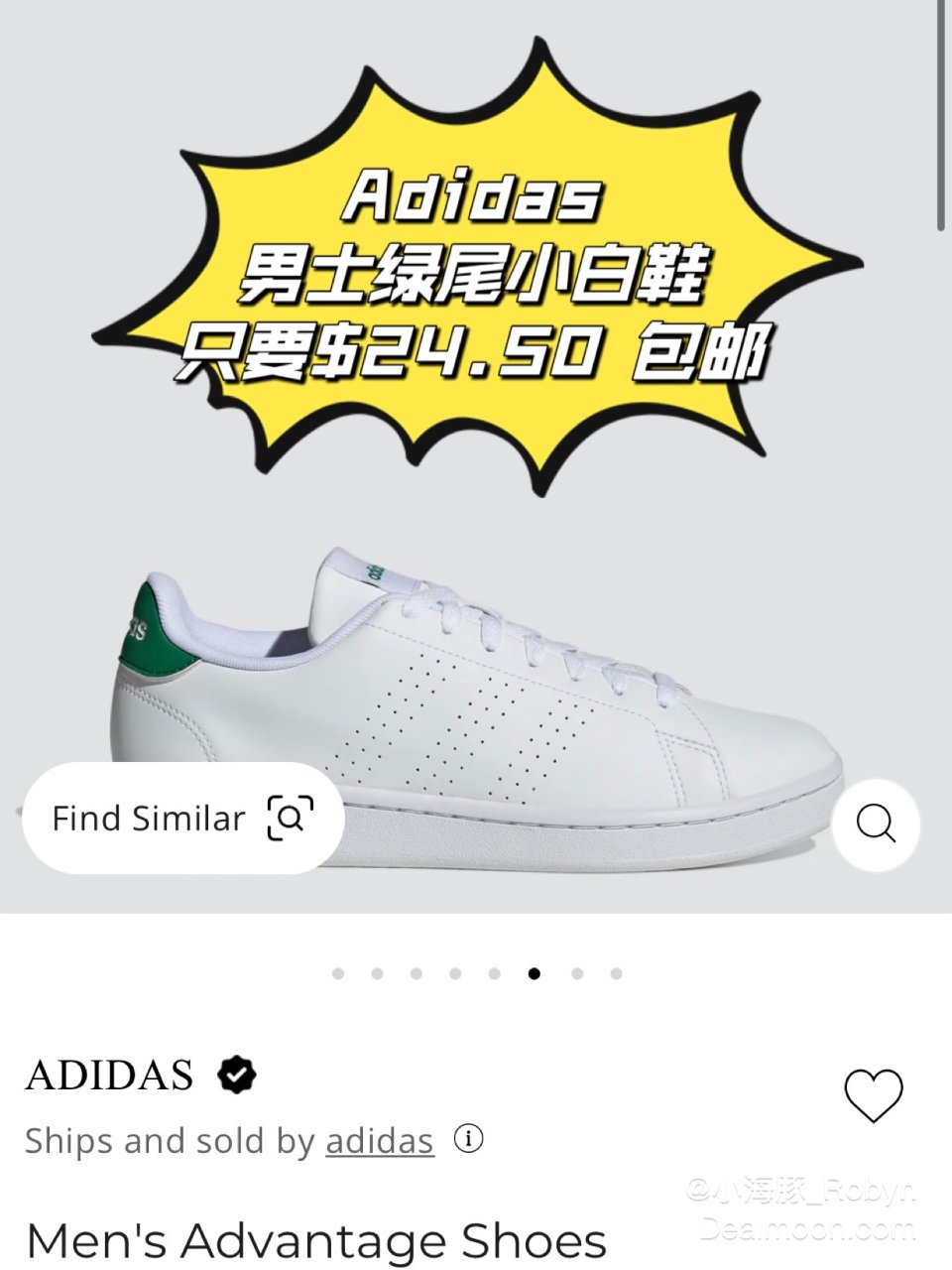
Task: Tap the magnifying glass zoom icon on the image
Action: (x=877, y=825)
